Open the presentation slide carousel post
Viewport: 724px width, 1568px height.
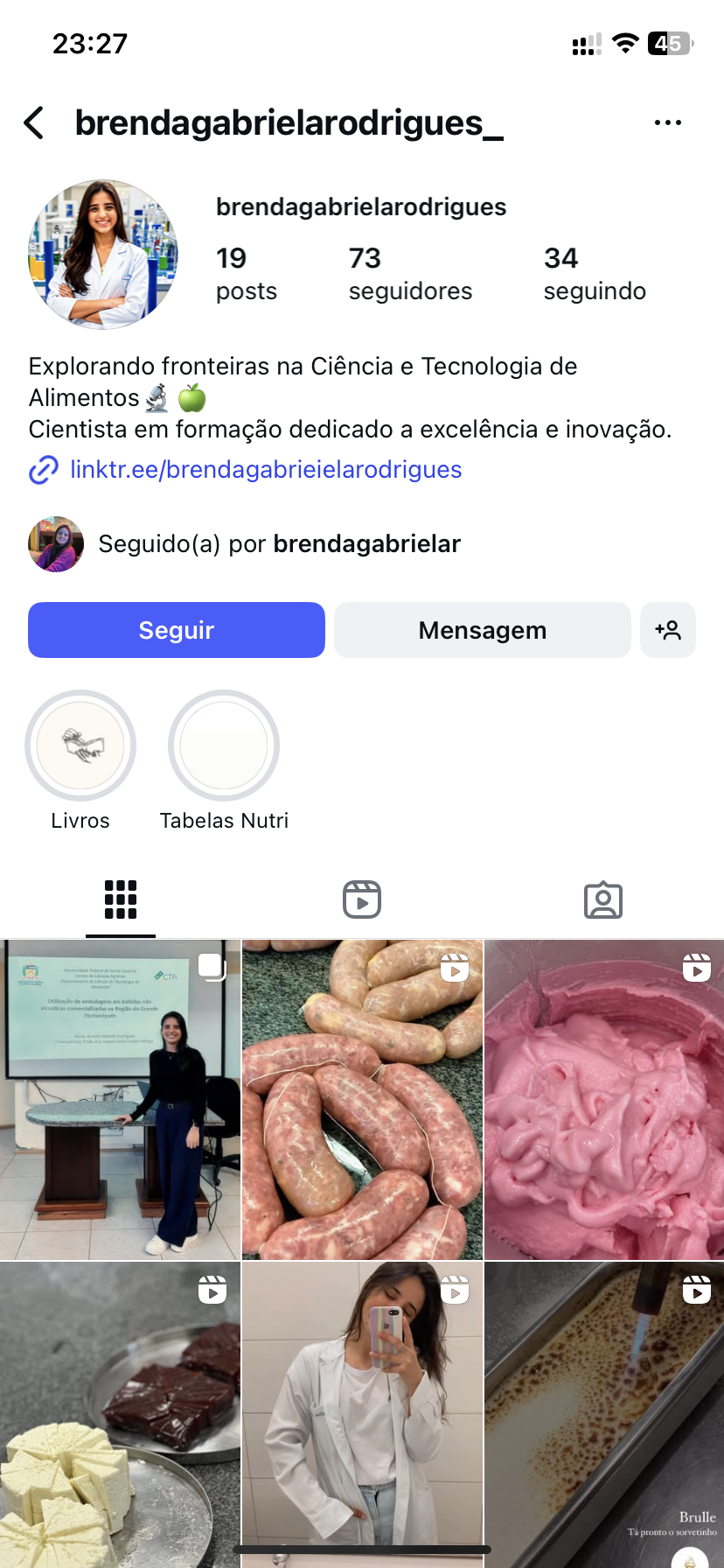[120, 1100]
